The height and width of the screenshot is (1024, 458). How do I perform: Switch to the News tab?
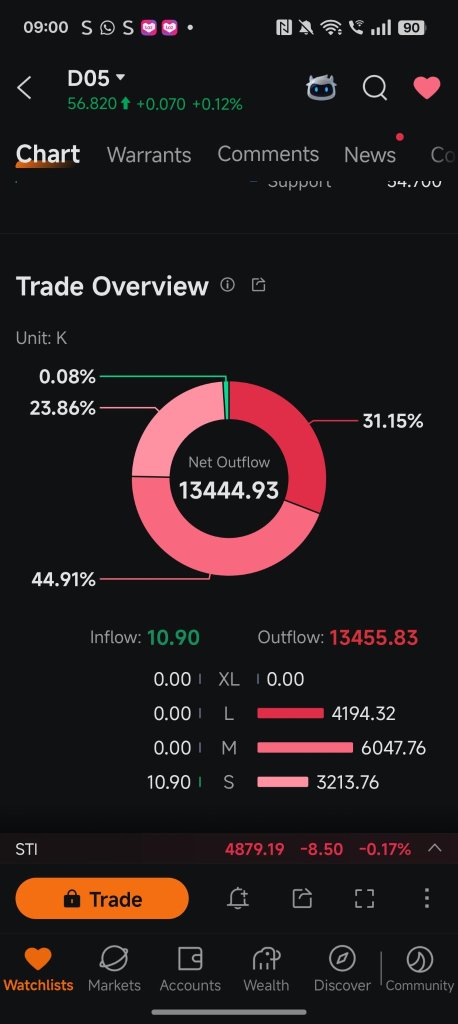click(370, 155)
